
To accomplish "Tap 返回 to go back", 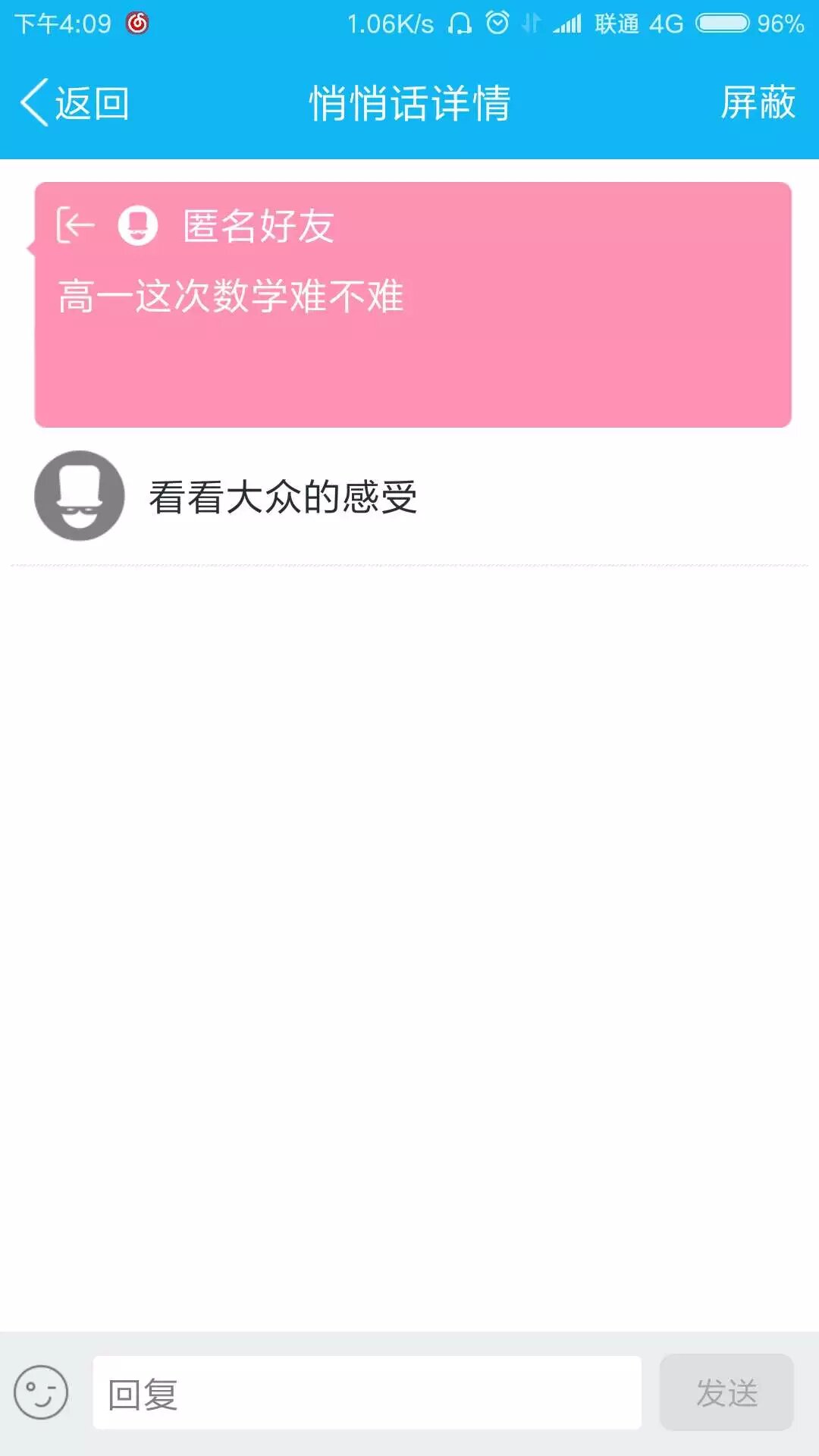I will [74, 102].
